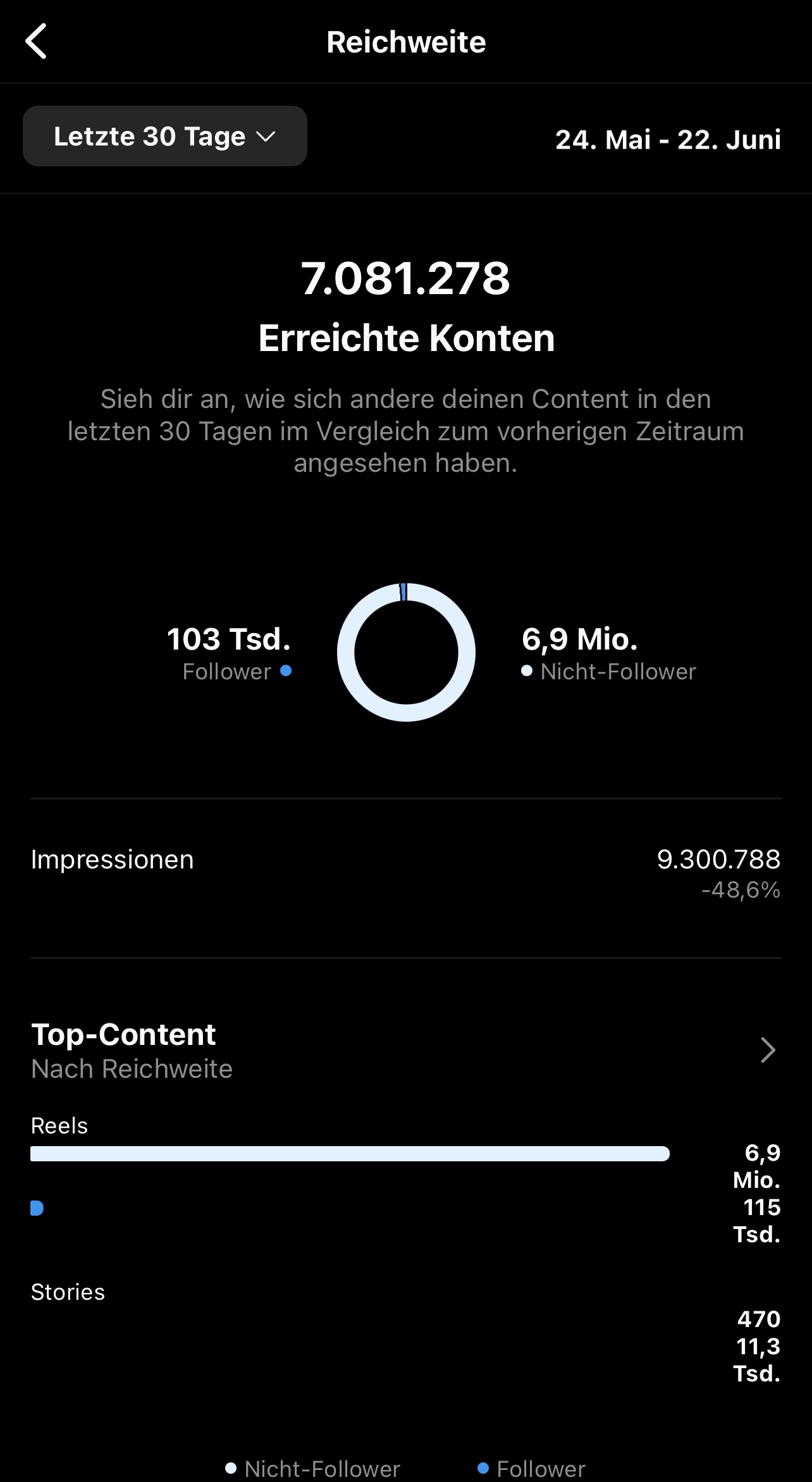Image resolution: width=812 pixels, height=1482 pixels.
Task: Open the Letzte 30 Tage dropdown
Action: pos(164,136)
